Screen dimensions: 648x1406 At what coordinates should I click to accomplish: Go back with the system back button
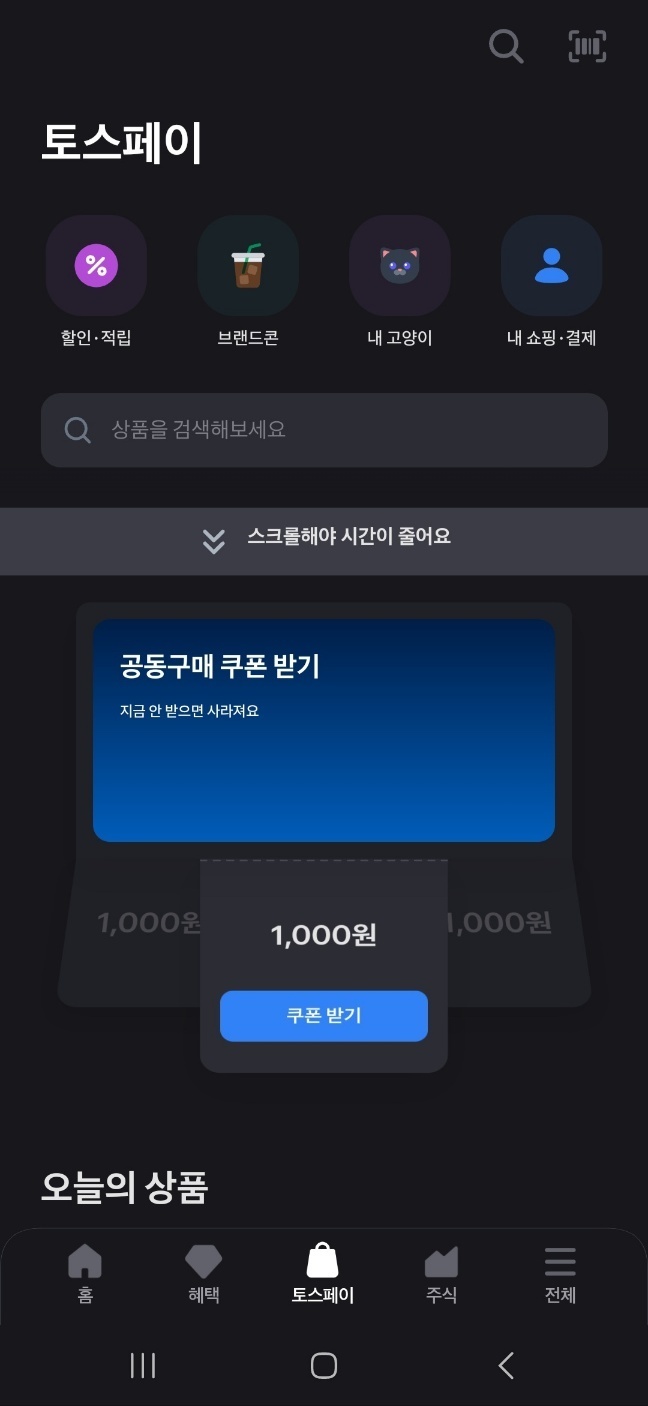click(x=506, y=1366)
